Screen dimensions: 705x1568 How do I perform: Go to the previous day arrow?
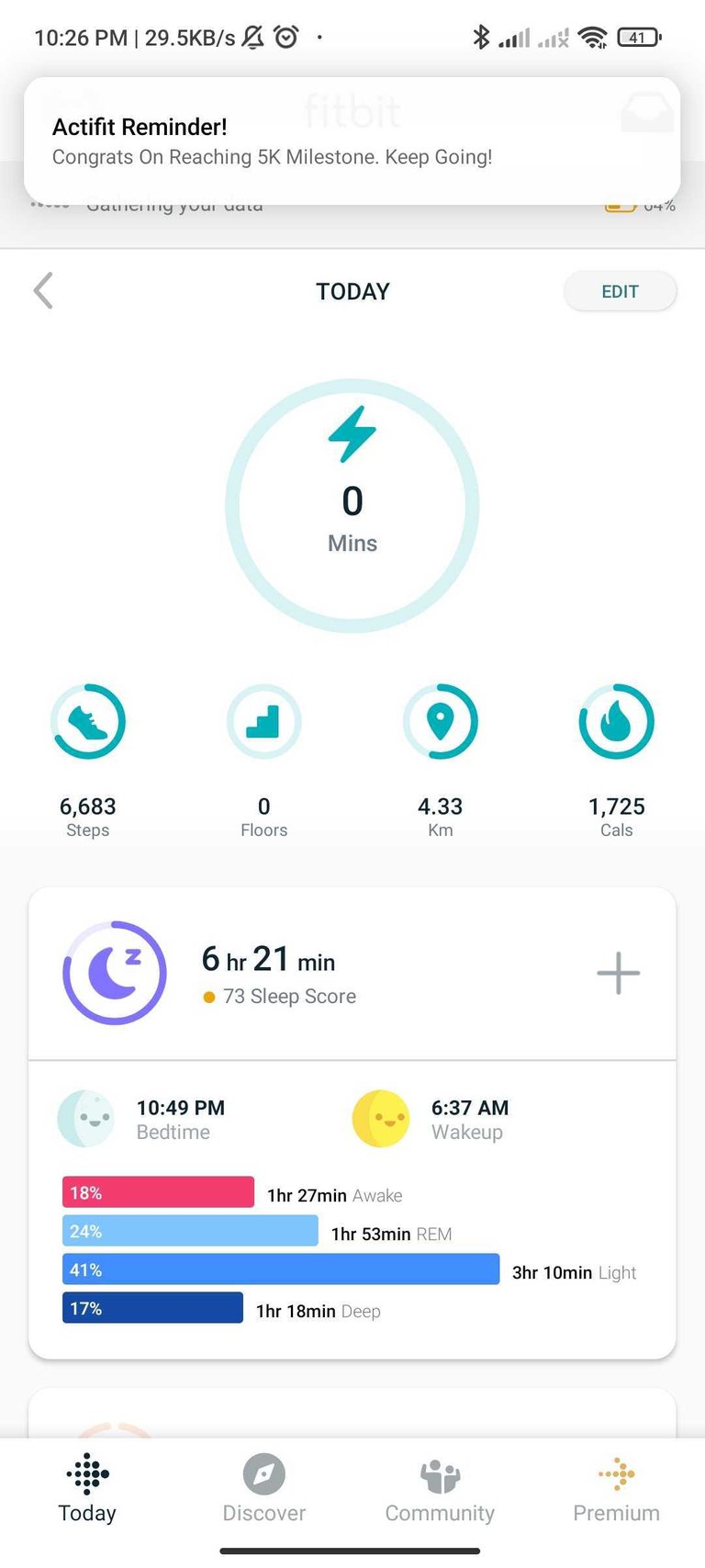[x=43, y=291]
